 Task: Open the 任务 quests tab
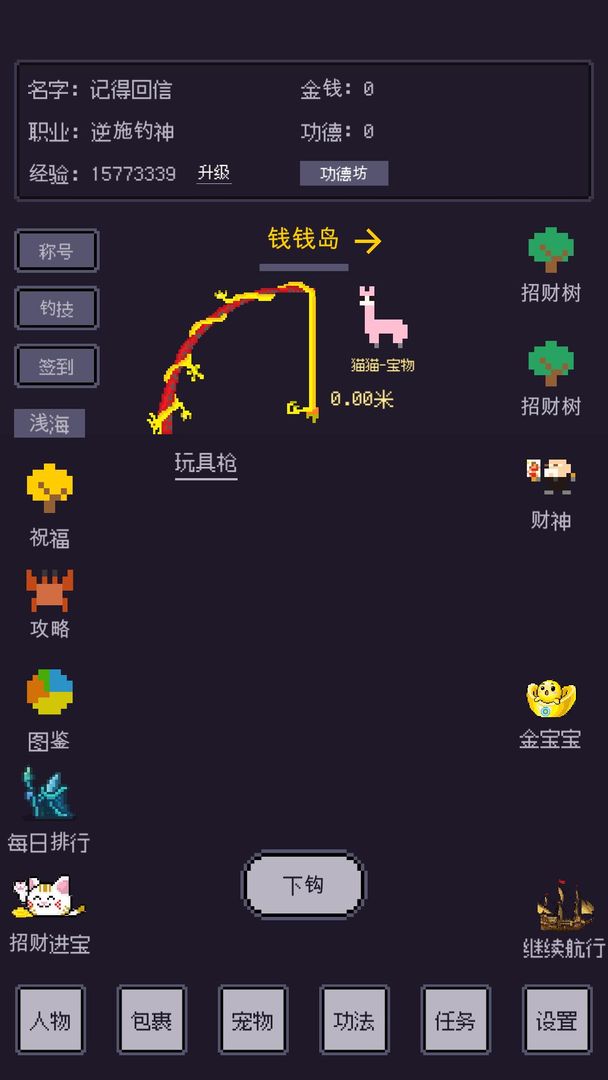tap(455, 1020)
